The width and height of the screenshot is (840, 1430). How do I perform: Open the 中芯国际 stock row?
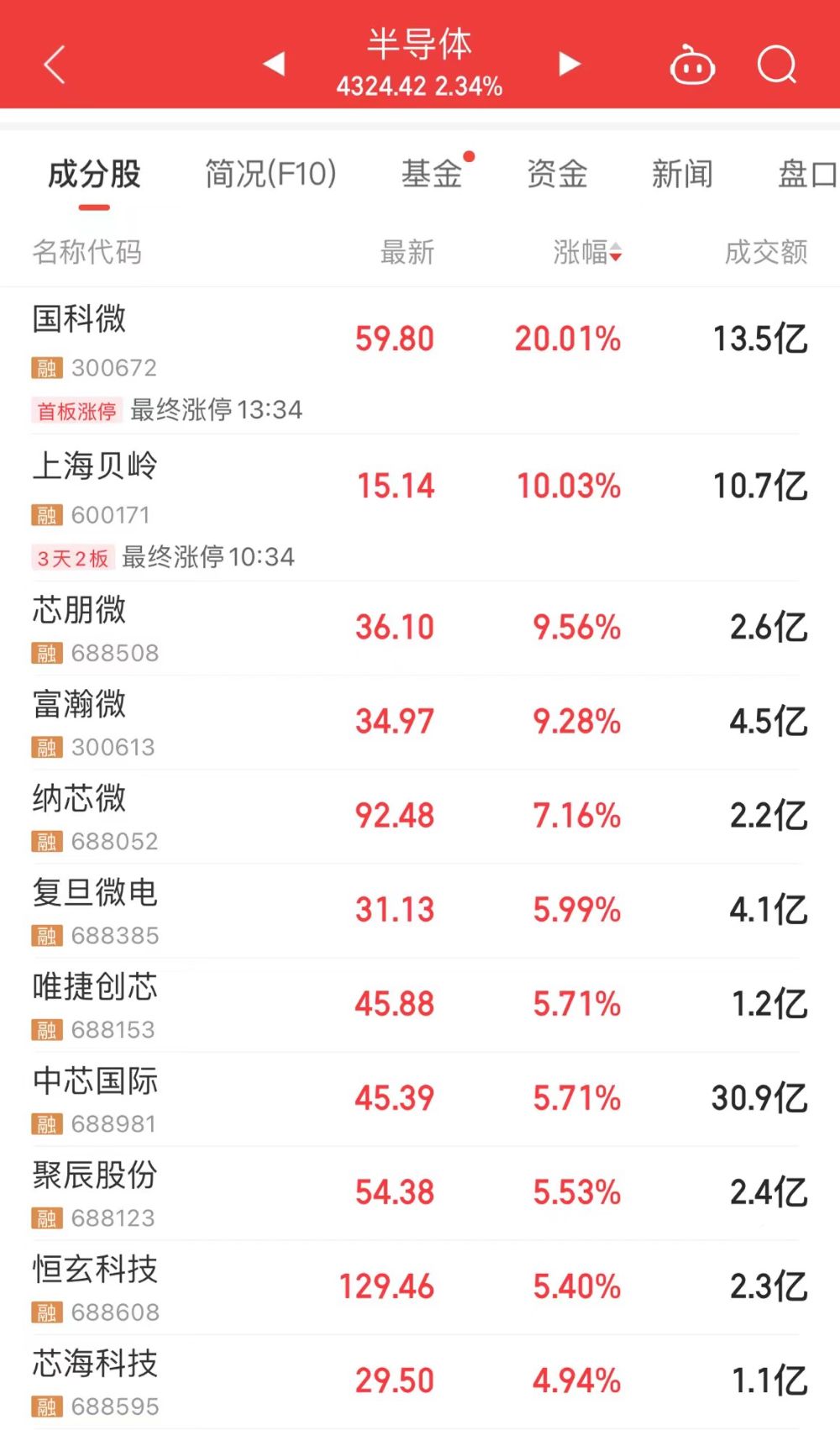(x=420, y=1098)
